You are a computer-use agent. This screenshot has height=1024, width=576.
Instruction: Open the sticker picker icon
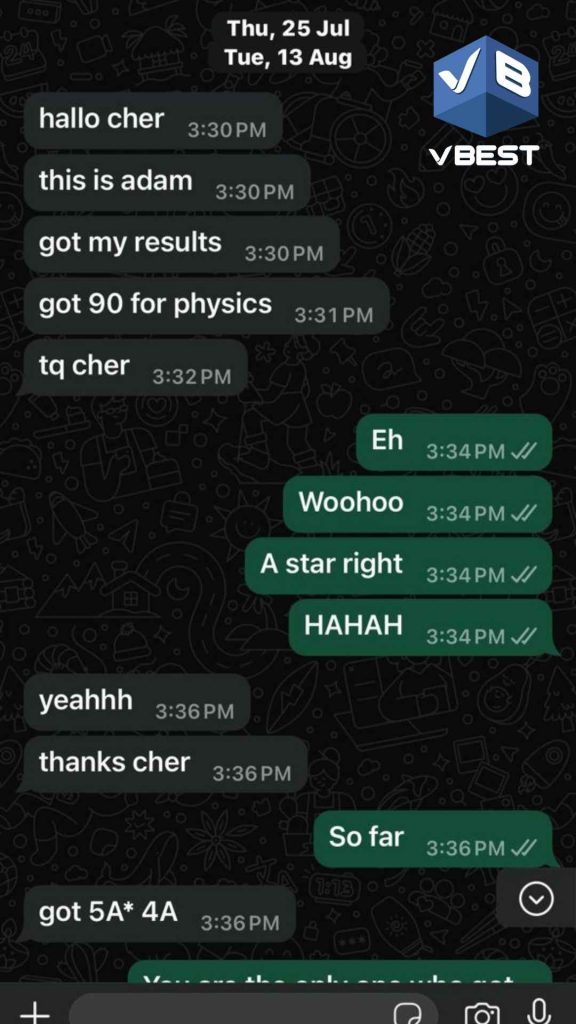410,1013
